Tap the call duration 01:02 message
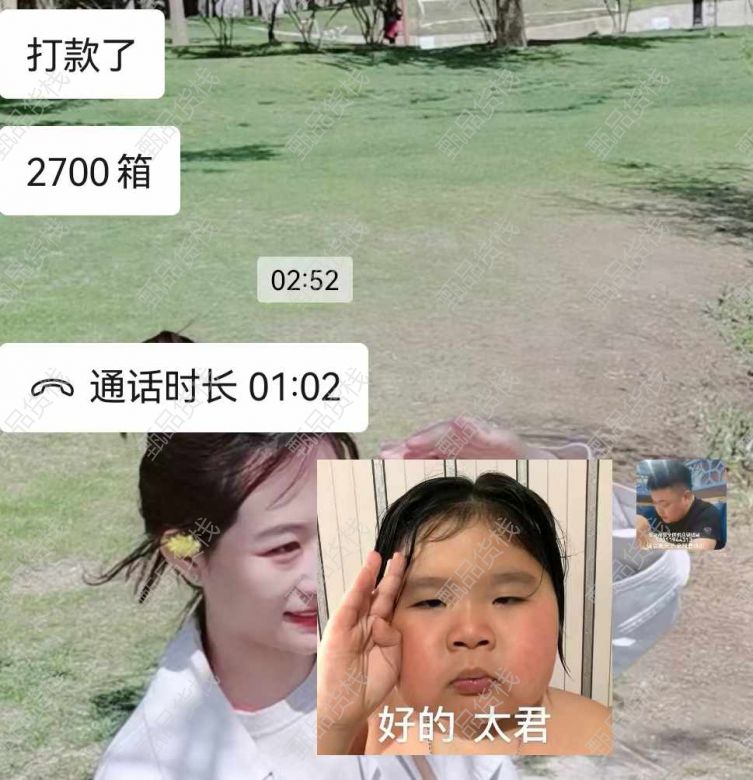The width and height of the screenshot is (753, 780). [184, 387]
